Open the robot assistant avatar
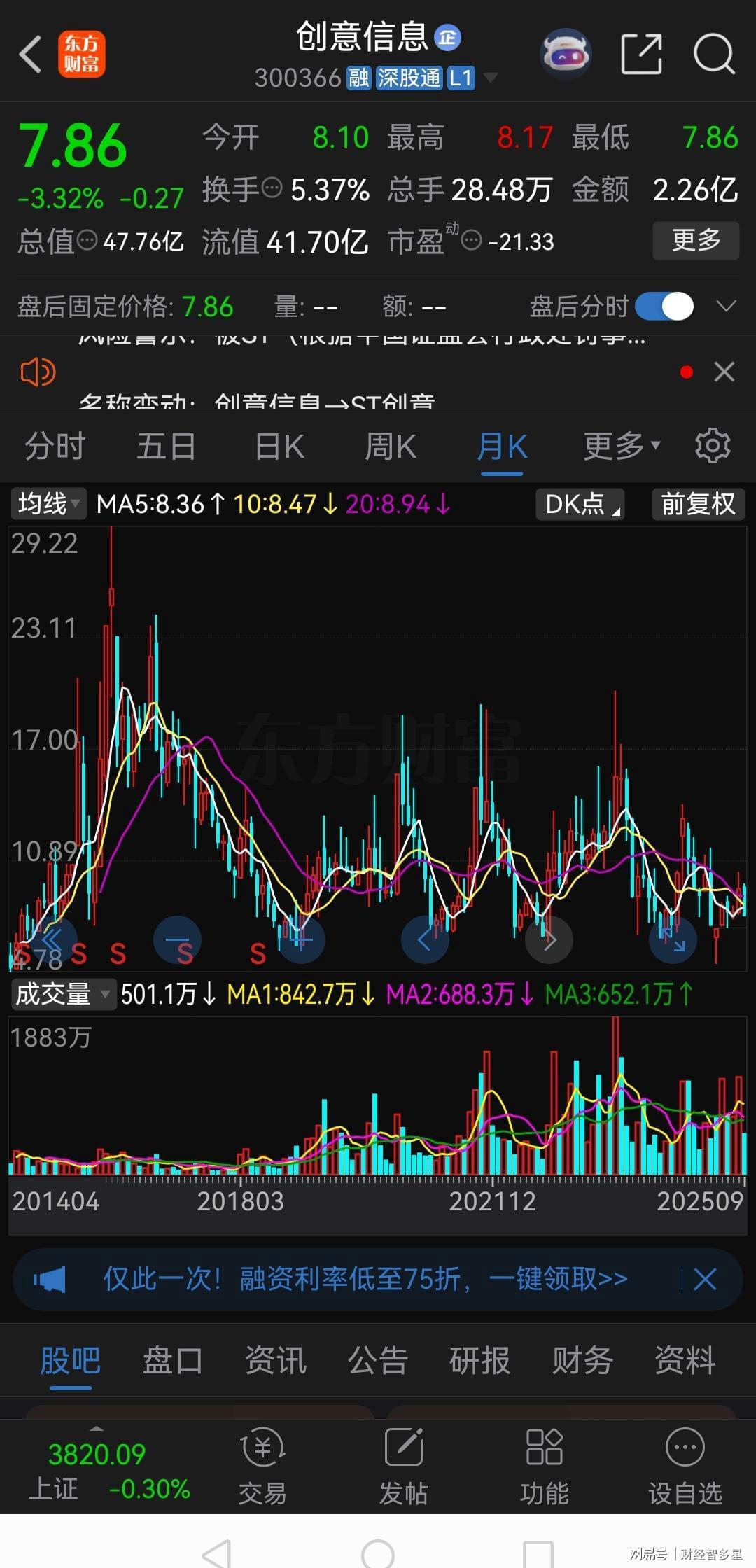Viewport: 756px width, 1568px height. [566, 54]
